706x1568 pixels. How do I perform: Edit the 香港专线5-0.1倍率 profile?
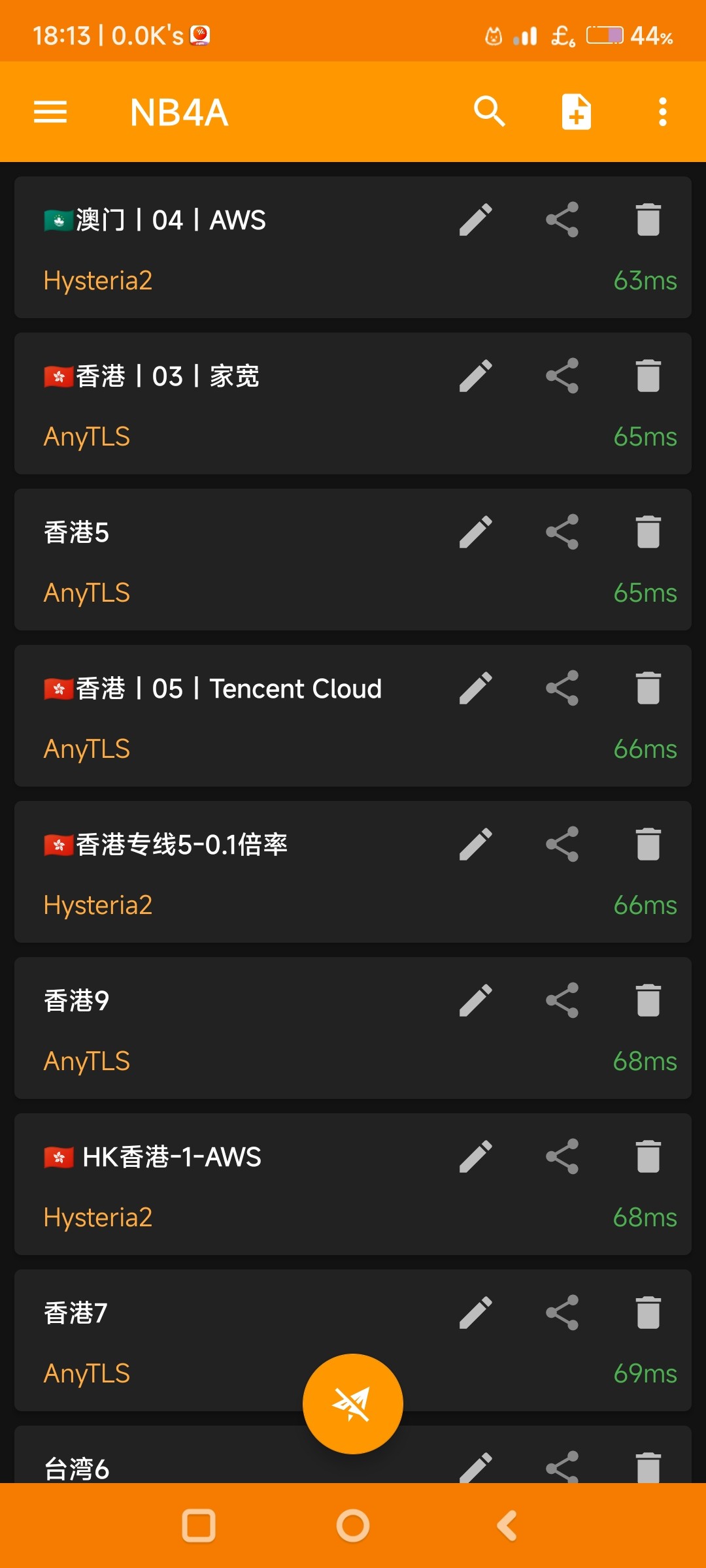[x=476, y=844]
